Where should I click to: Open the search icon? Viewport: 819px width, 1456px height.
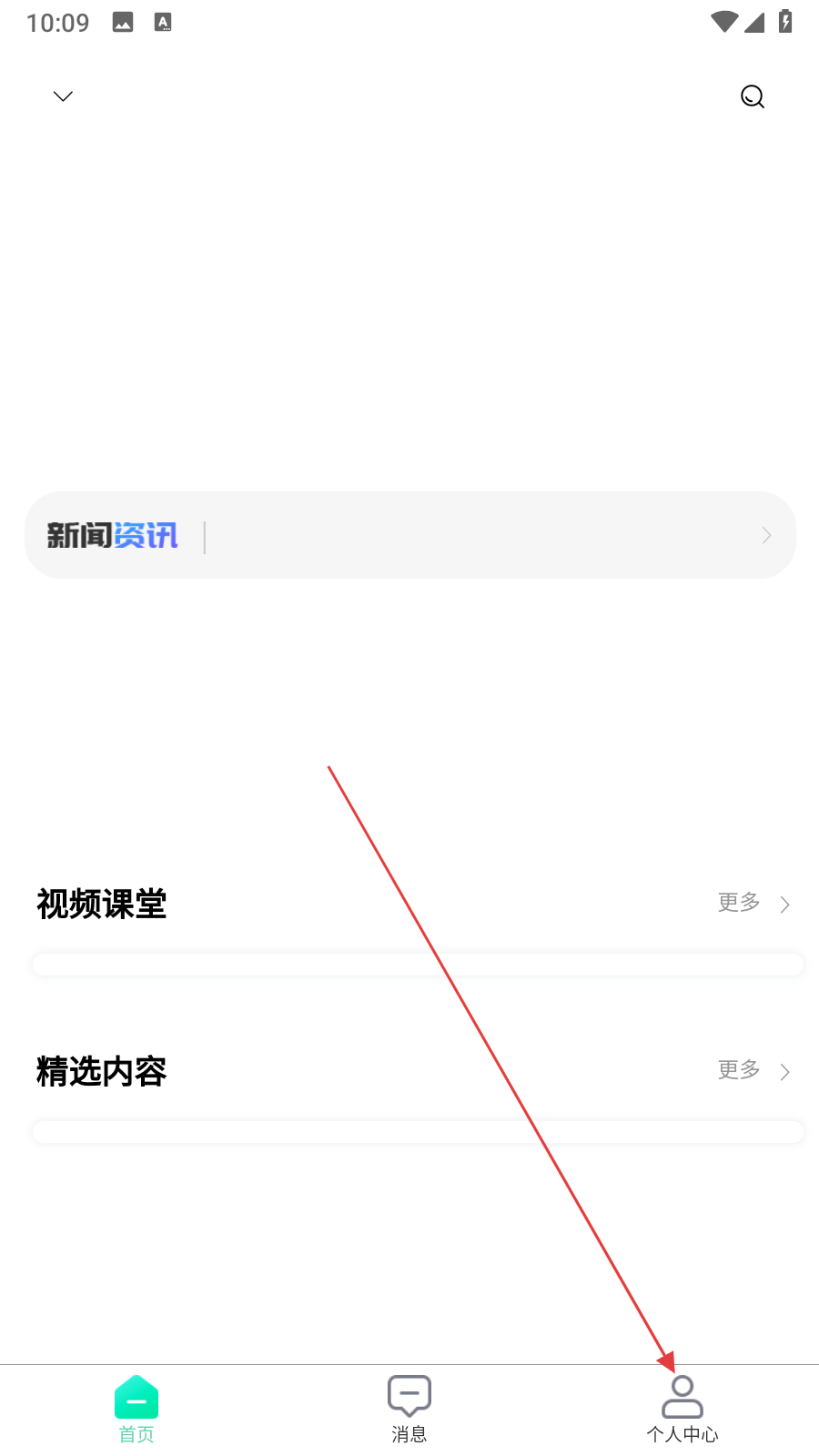click(752, 96)
